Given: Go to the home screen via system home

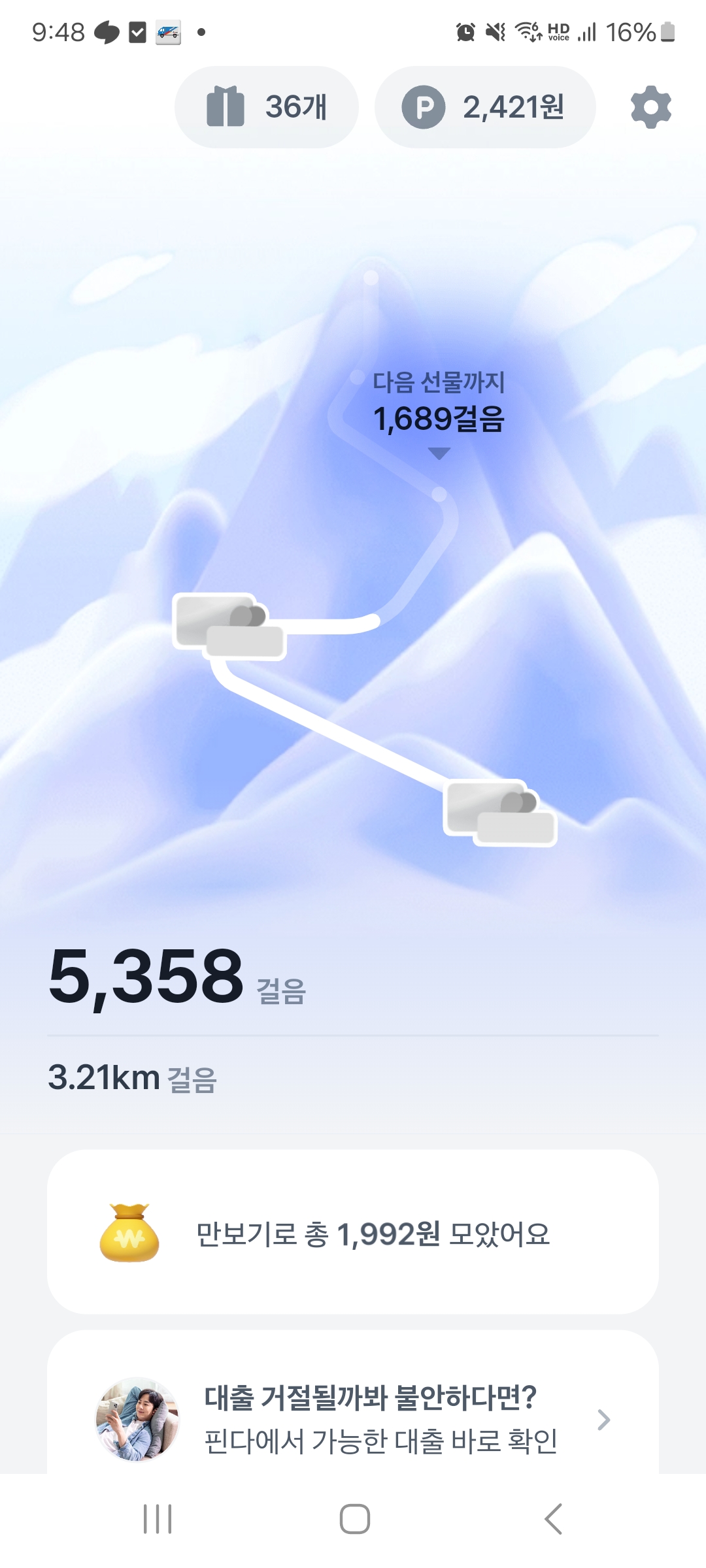Looking at the screenshot, I should [x=354, y=1518].
